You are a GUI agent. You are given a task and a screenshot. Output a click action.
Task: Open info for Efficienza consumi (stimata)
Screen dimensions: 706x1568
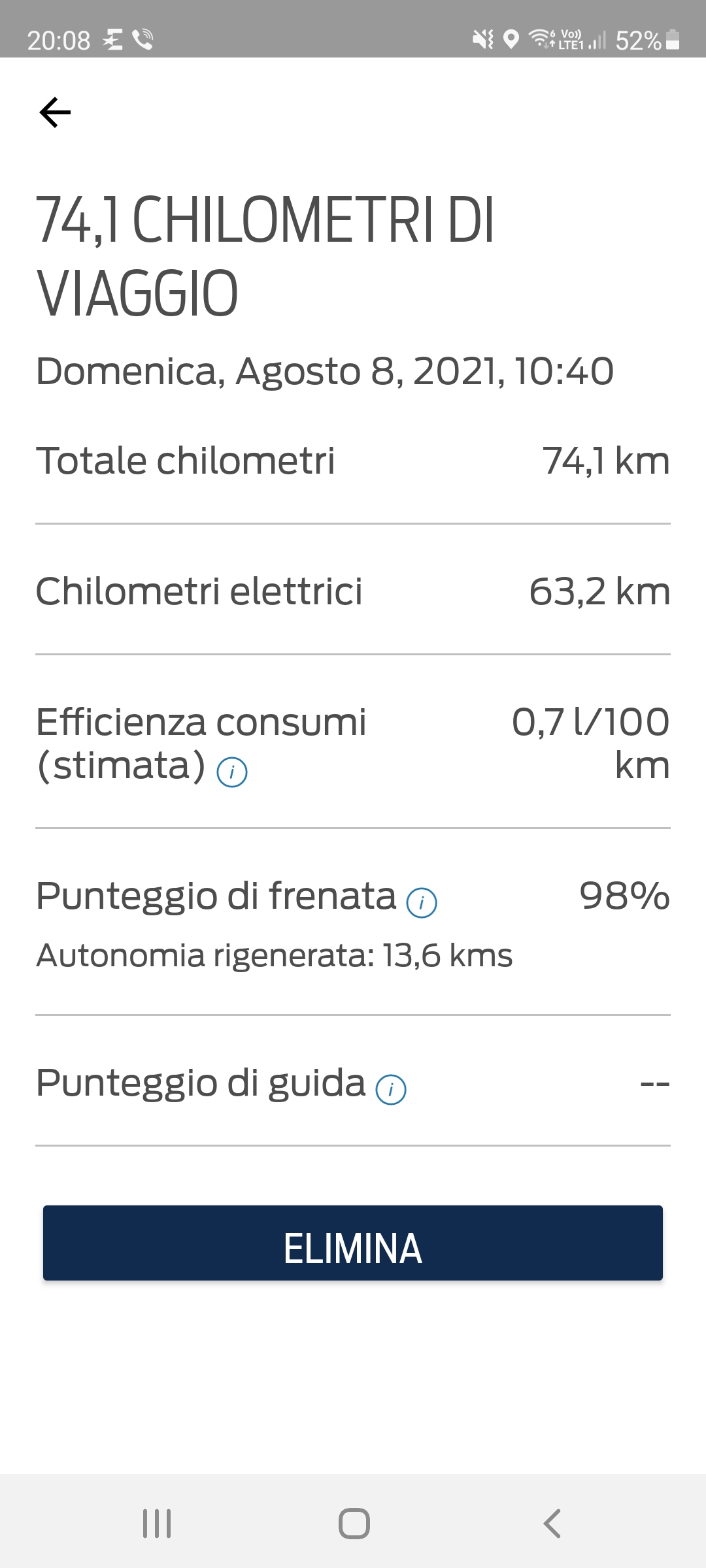232,772
